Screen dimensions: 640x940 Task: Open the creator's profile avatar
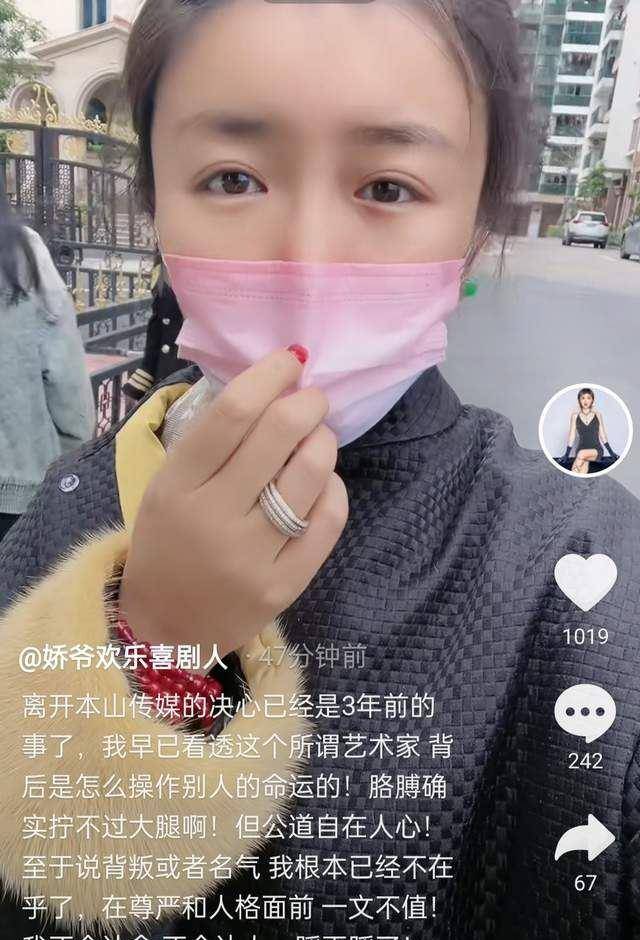point(585,430)
